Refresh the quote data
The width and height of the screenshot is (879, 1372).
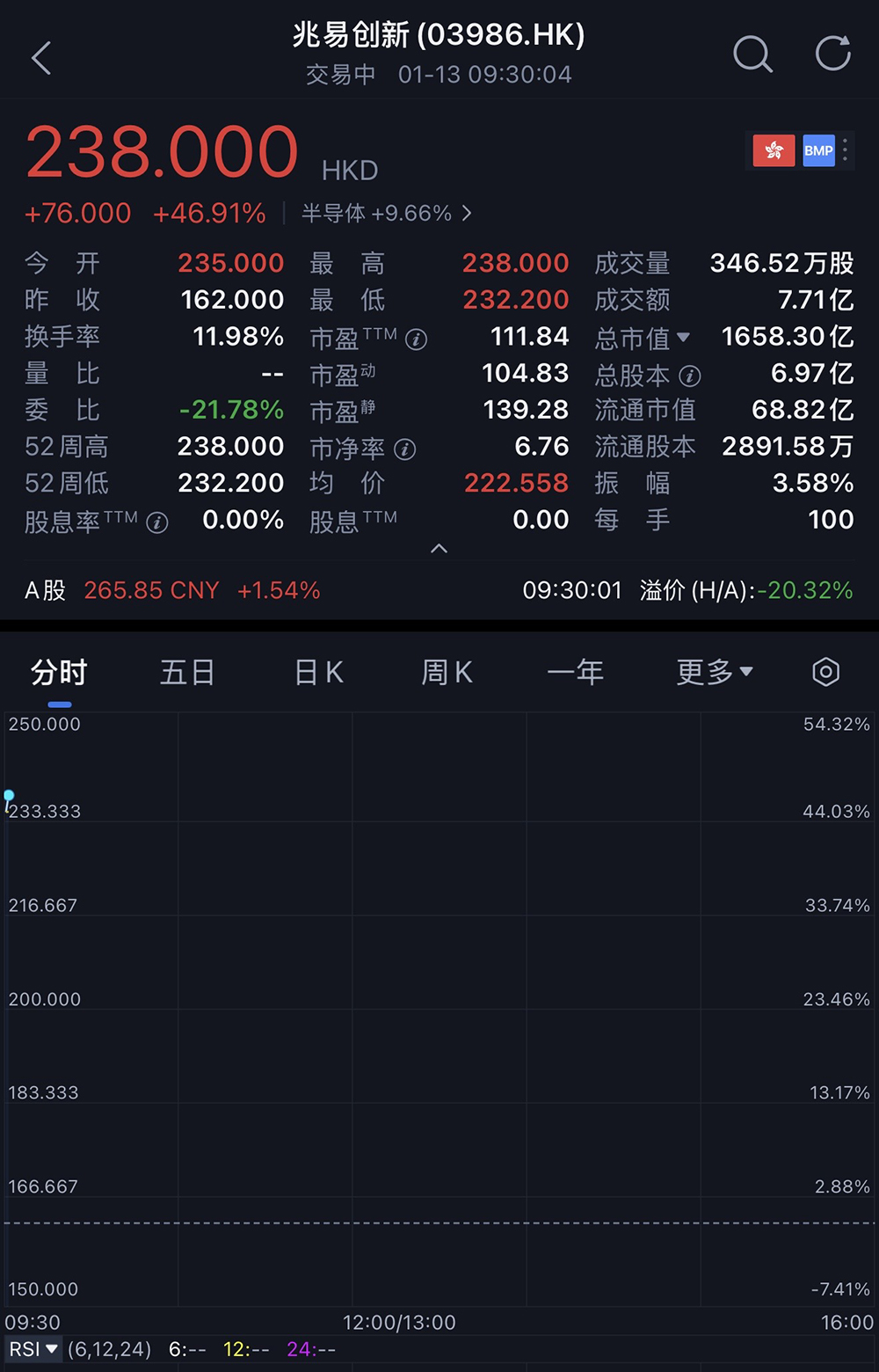832,54
